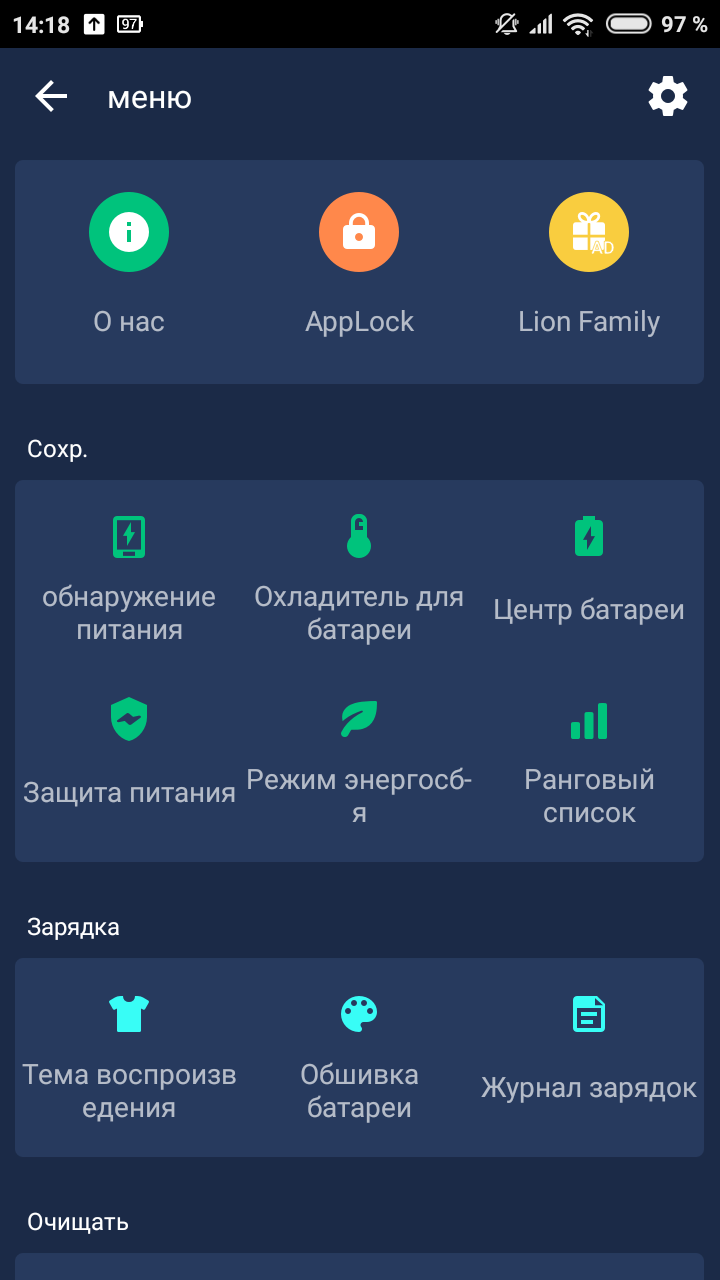
Task: Open Режим энергосбережения
Action: click(359, 757)
